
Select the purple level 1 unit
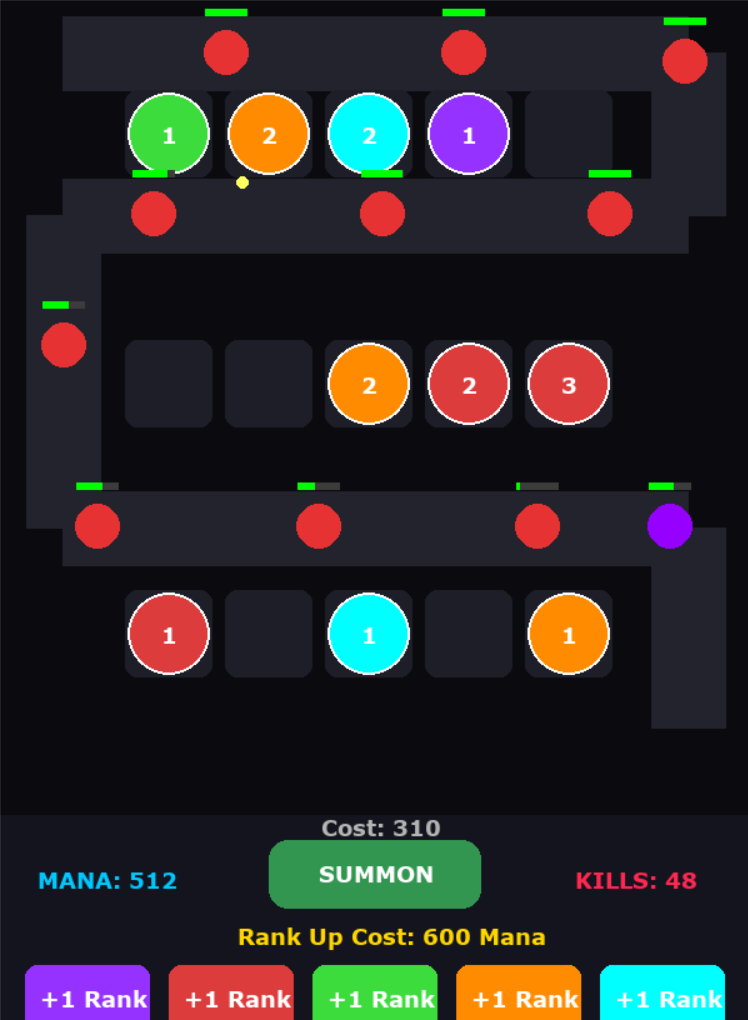(469, 134)
